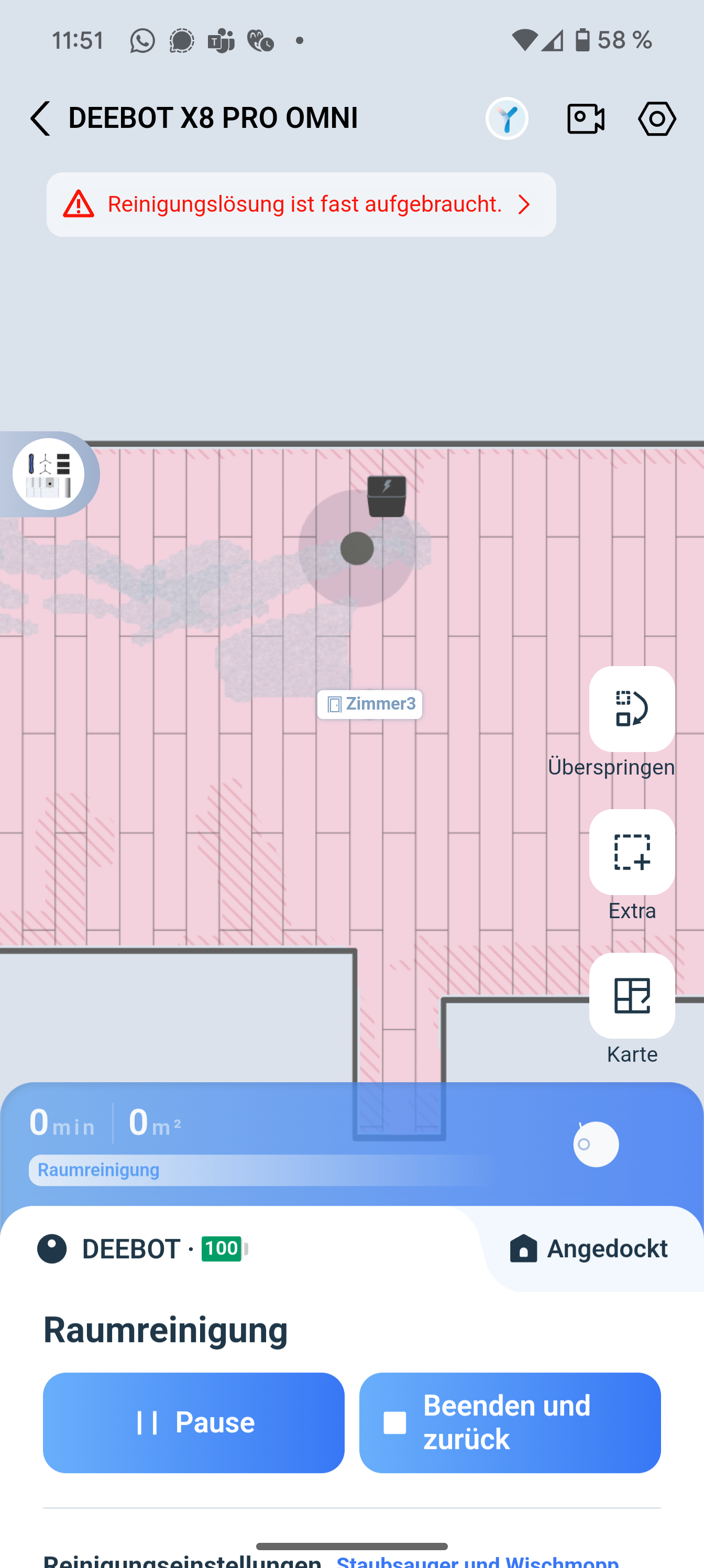Open the YIKO voice assistant icon
Image resolution: width=704 pixels, height=1568 pixels.
click(x=506, y=118)
